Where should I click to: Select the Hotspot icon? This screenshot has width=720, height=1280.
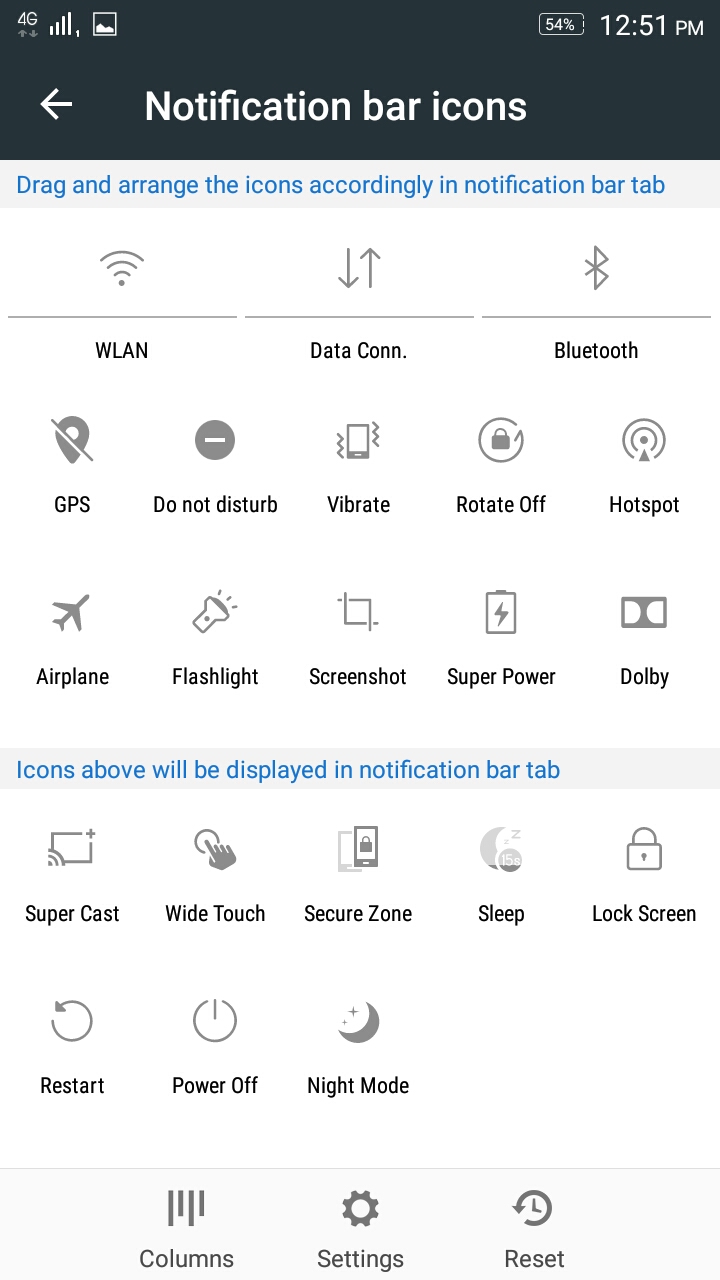point(644,441)
